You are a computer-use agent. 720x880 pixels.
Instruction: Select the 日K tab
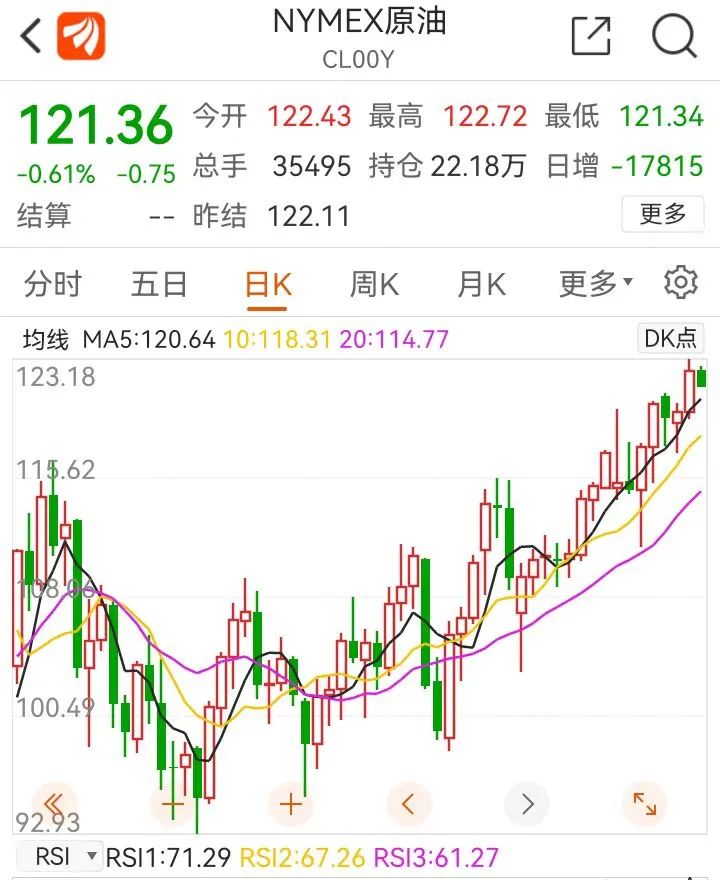268,285
